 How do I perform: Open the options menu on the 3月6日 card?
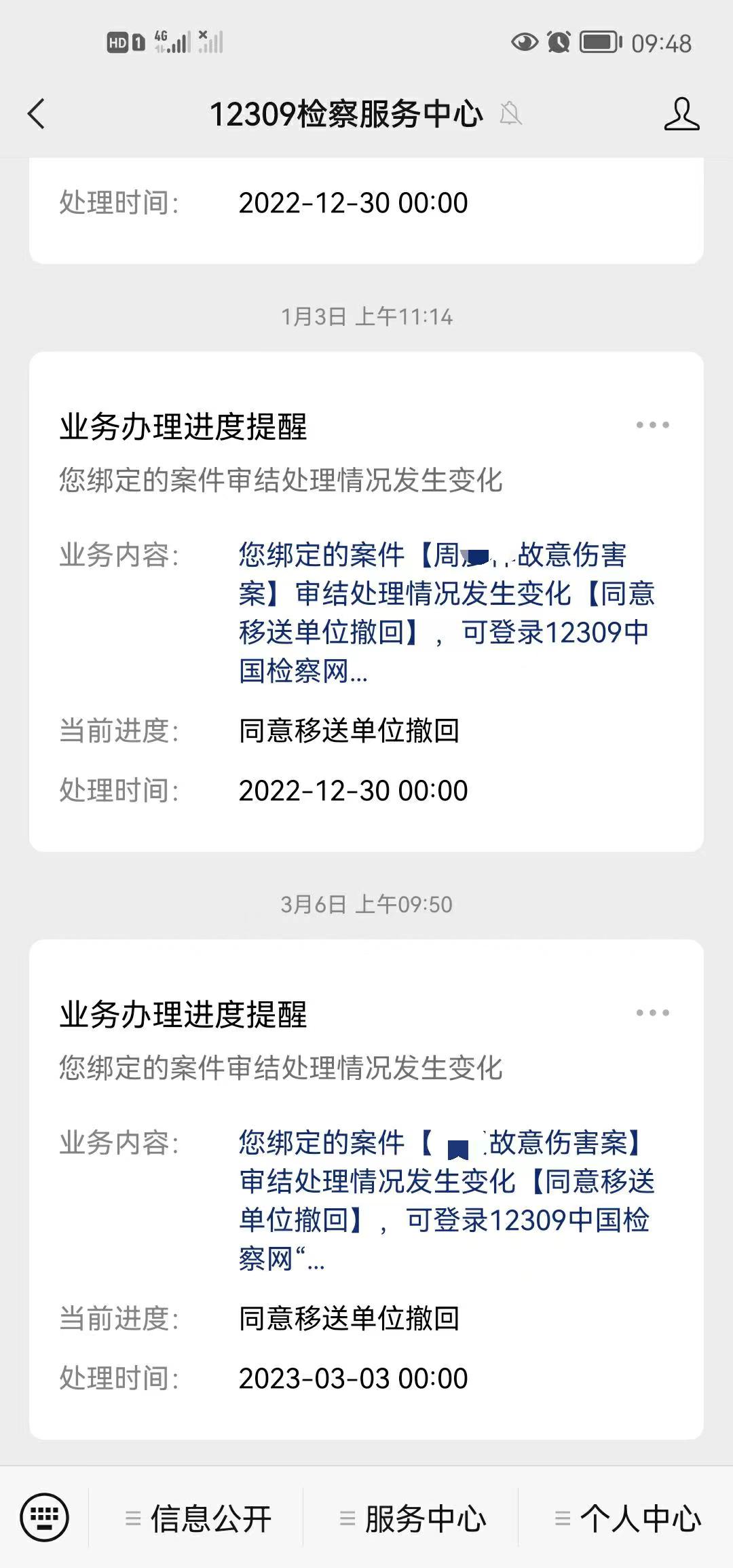click(652, 1013)
